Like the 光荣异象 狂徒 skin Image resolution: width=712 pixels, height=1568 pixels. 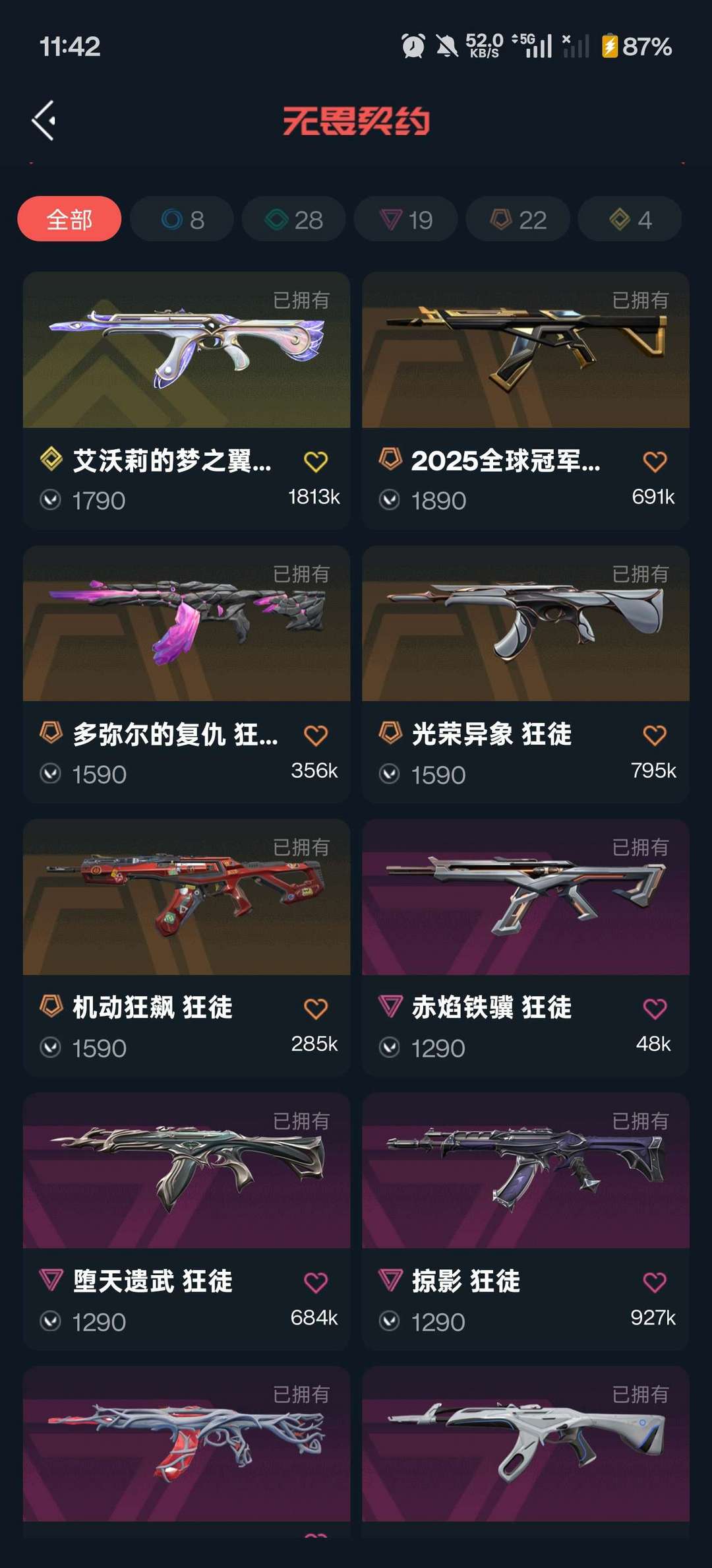pos(655,736)
